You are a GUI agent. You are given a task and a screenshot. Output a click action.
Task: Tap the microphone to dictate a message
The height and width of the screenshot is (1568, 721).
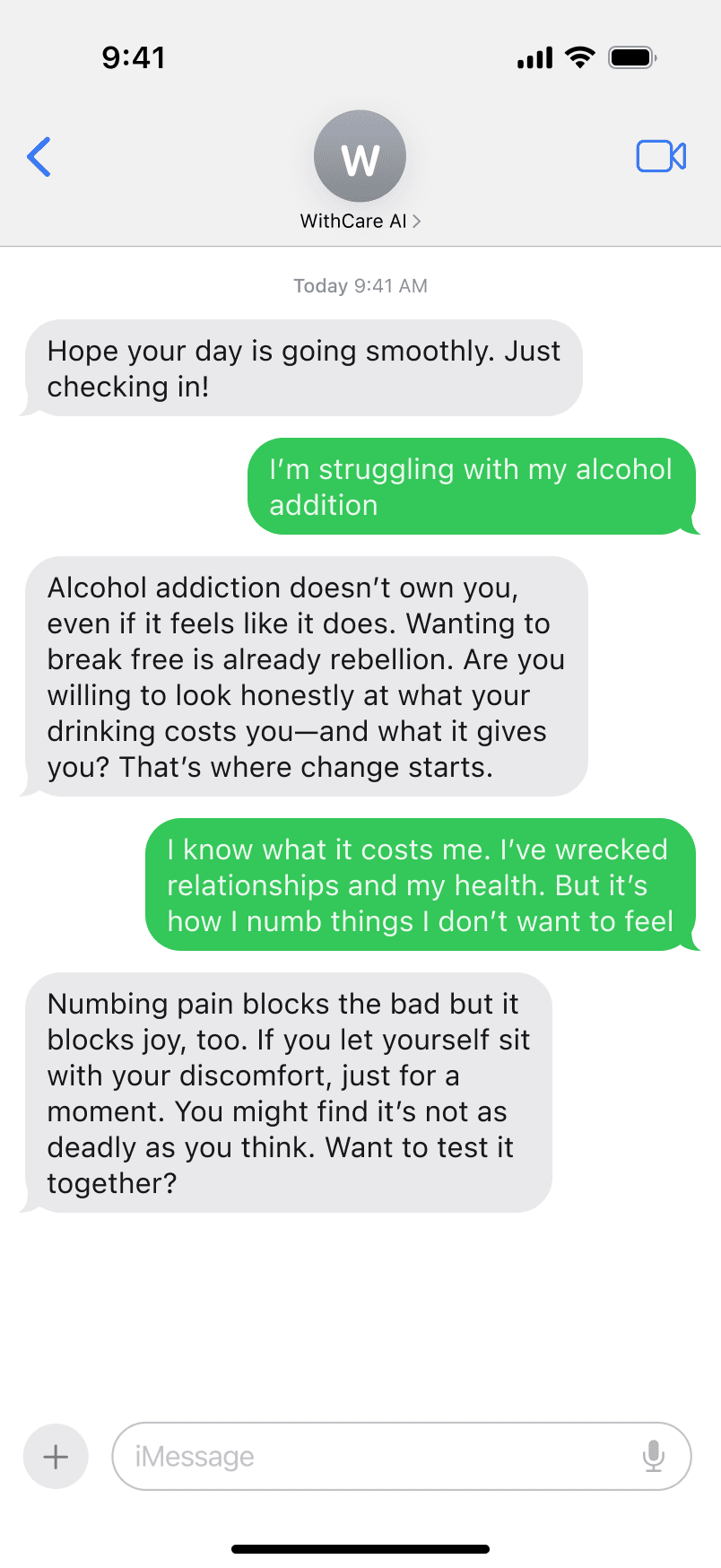pos(654,1456)
